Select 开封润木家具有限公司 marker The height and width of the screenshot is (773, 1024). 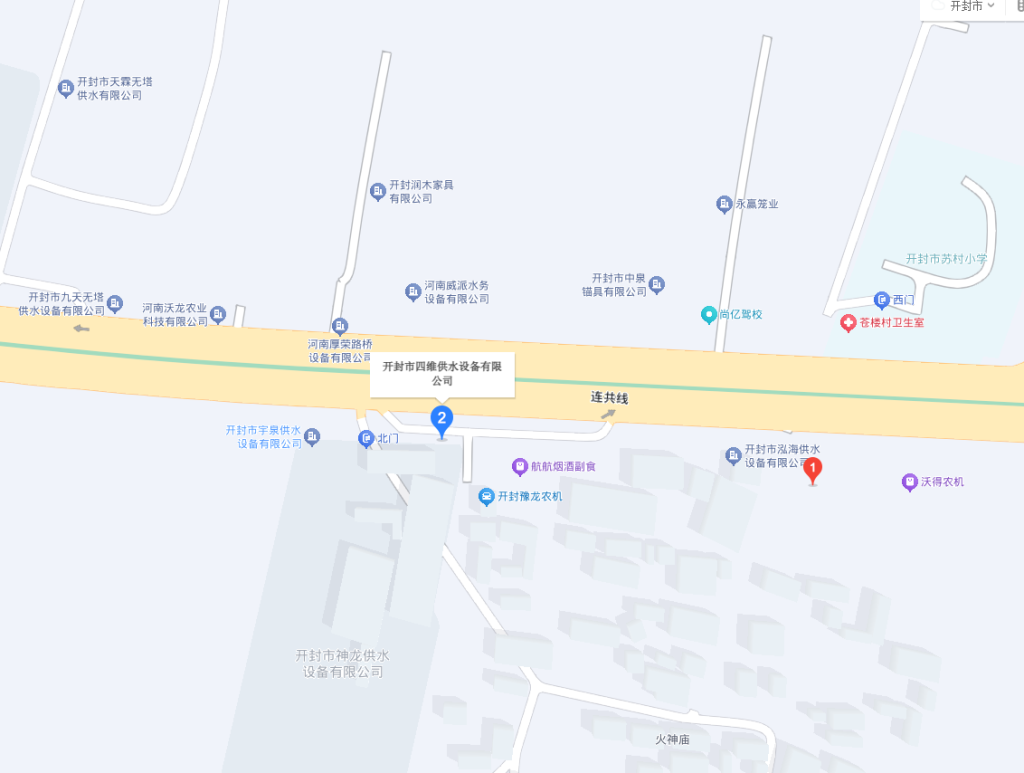[377, 191]
